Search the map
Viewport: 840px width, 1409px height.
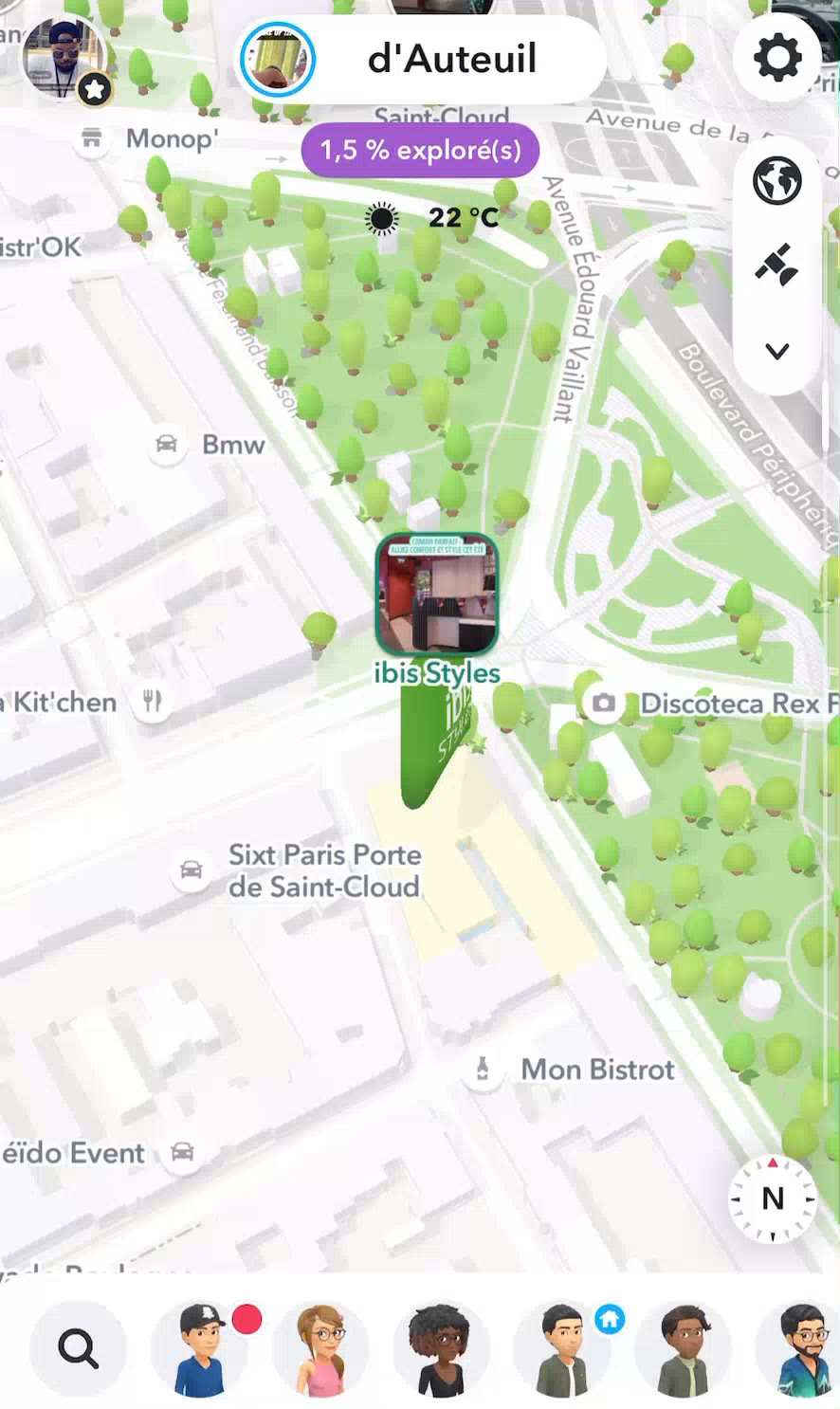pyautogui.click(x=78, y=1348)
